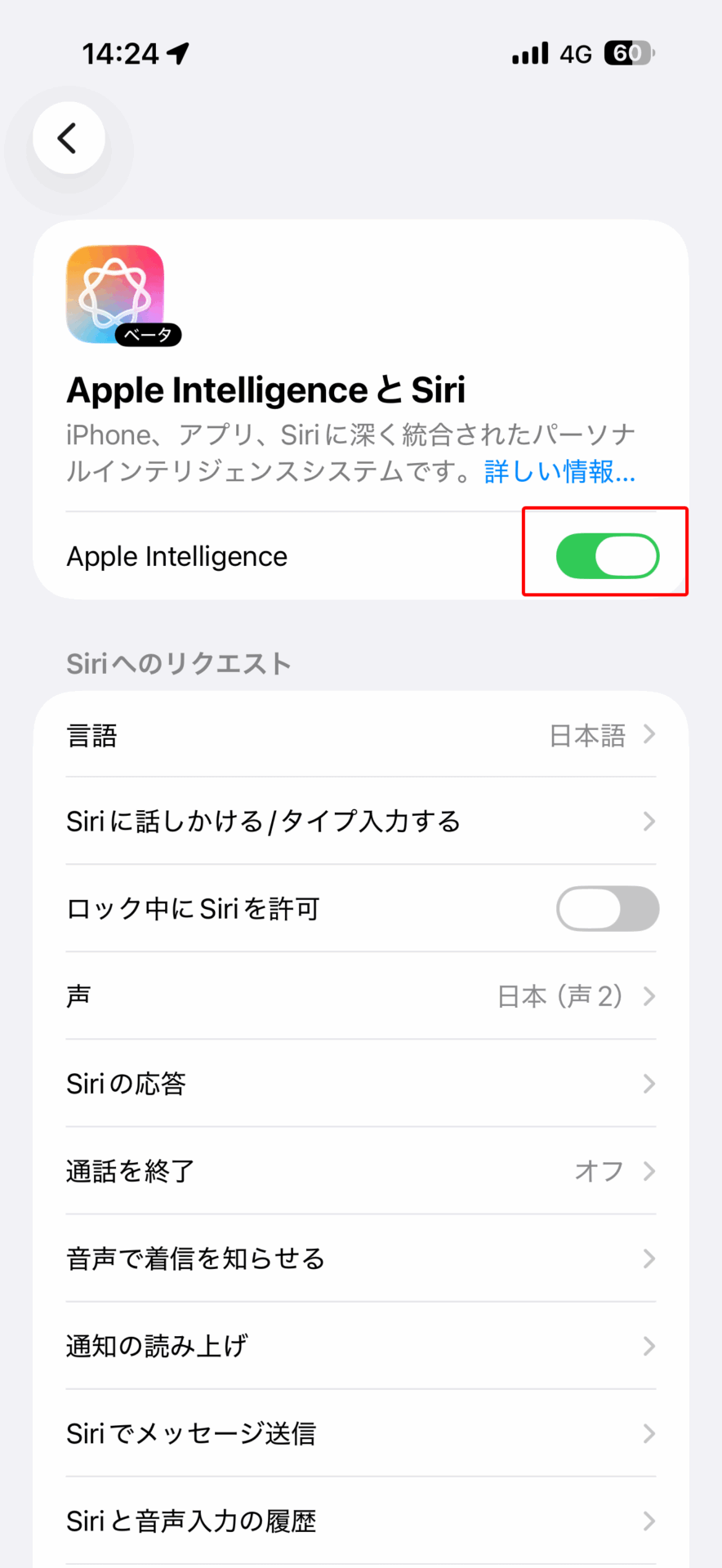The image size is (722, 1568).
Task: Open Siriと音声入力の履歴
Action: pyautogui.click(x=360, y=1521)
